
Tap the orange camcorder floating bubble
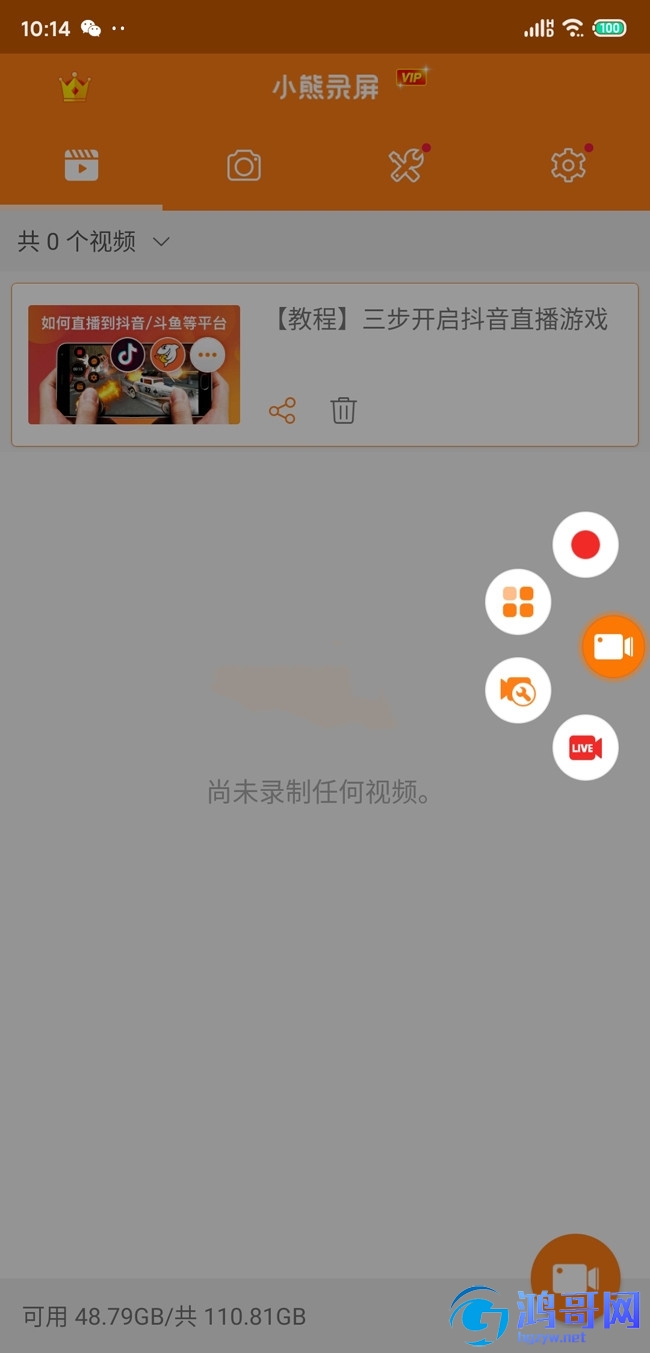pos(613,646)
